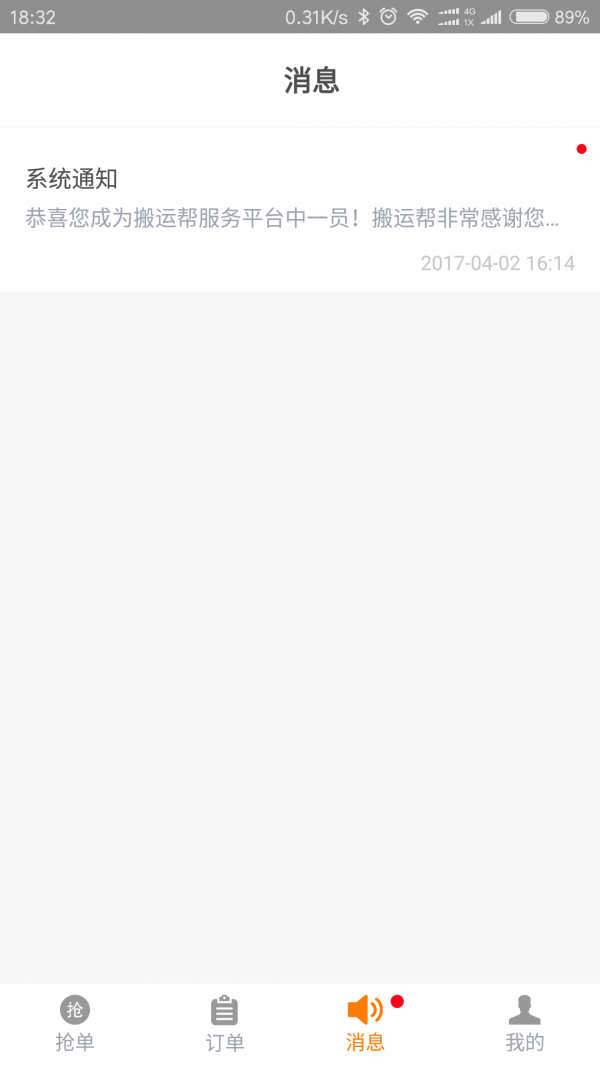Switch to the 抢单 tab
This screenshot has height=1067, width=600.
coord(75,1024)
